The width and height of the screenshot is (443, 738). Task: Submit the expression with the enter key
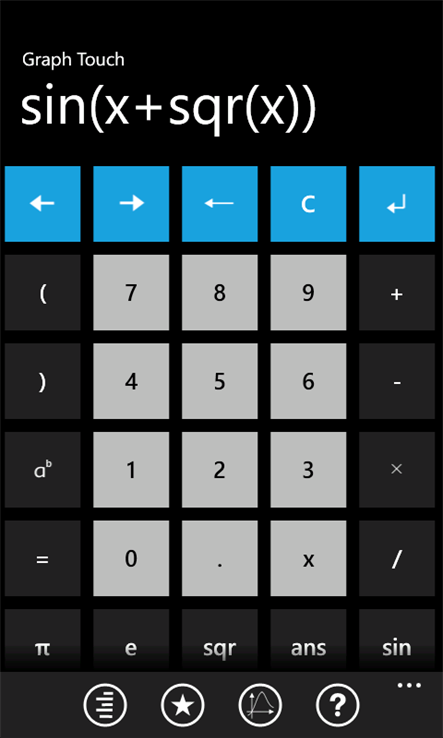(397, 204)
